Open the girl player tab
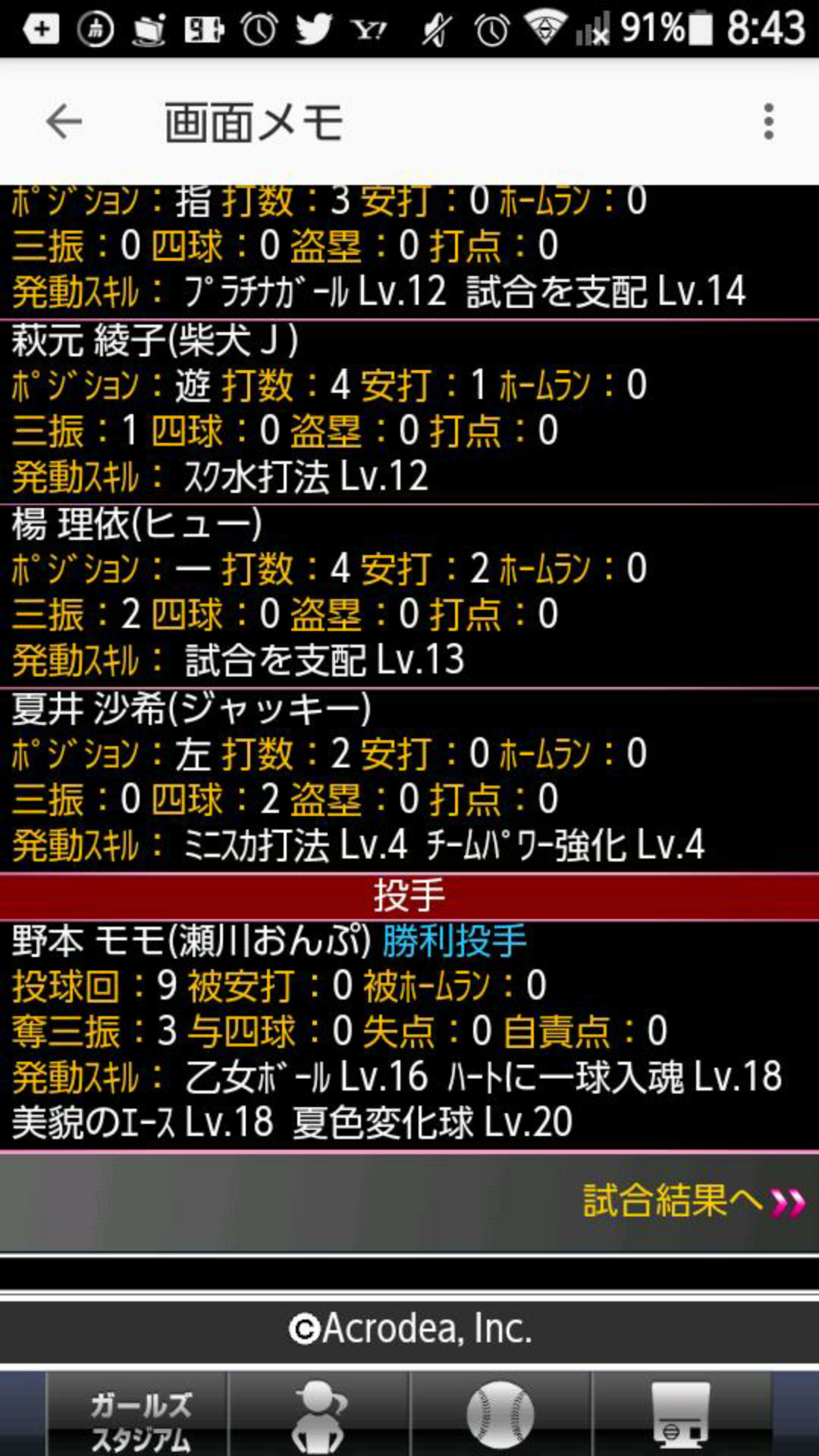Image resolution: width=819 pixels, height=1456 pixels. tap(319, 1415)
